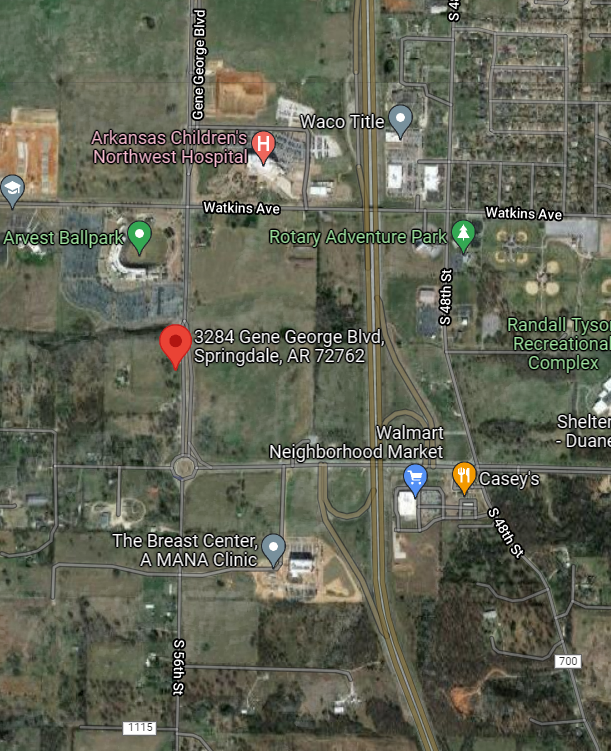Tap the Arvest Ballpark marker

(x=139, y=237)
